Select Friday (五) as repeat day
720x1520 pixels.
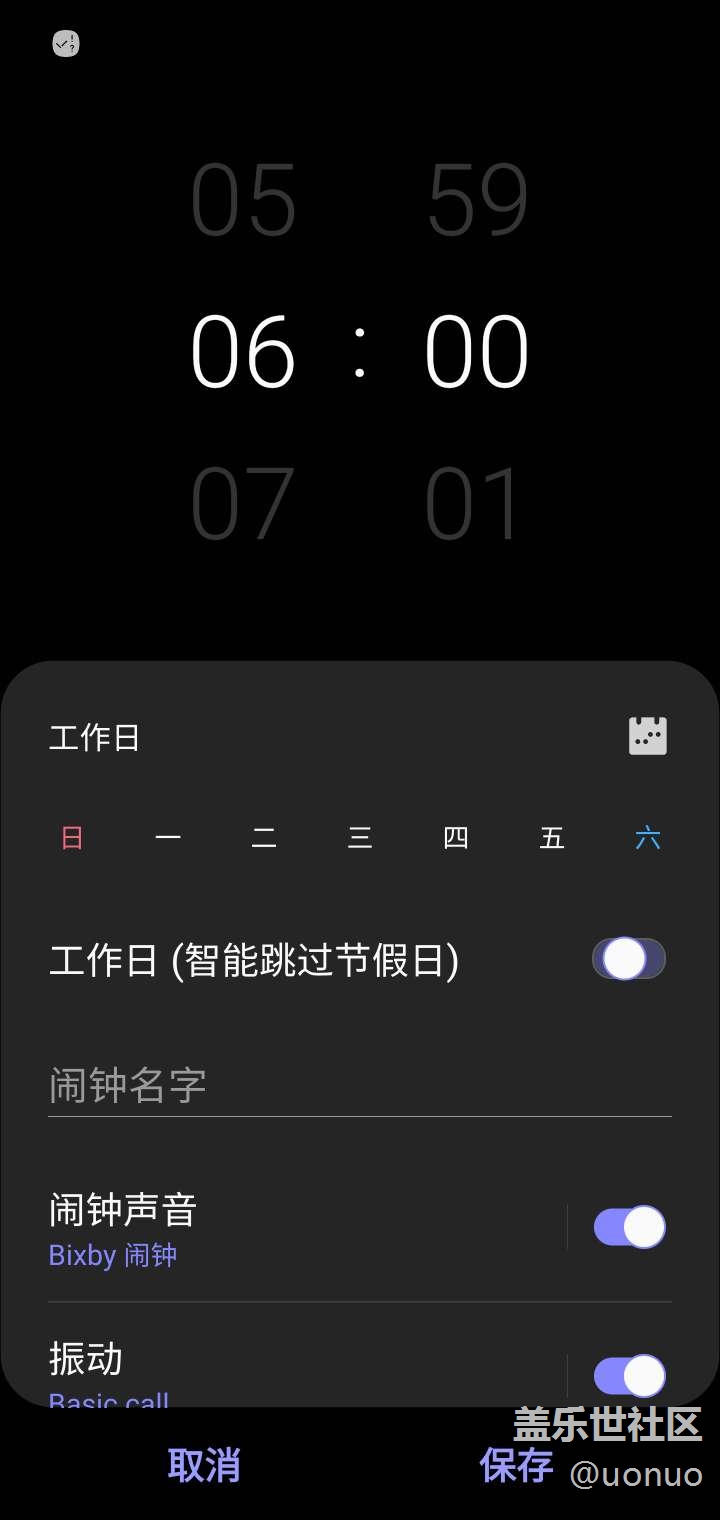point(552,838)
